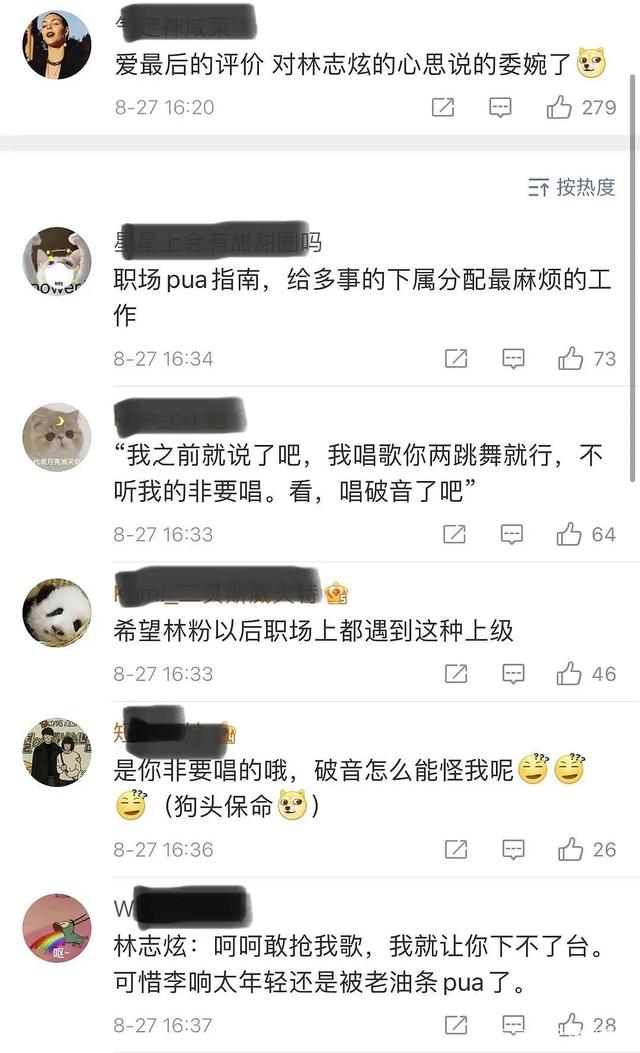Like the 希望林粉 comment with 46 likes
The image size is (640, 1053).
pos(569,674)
